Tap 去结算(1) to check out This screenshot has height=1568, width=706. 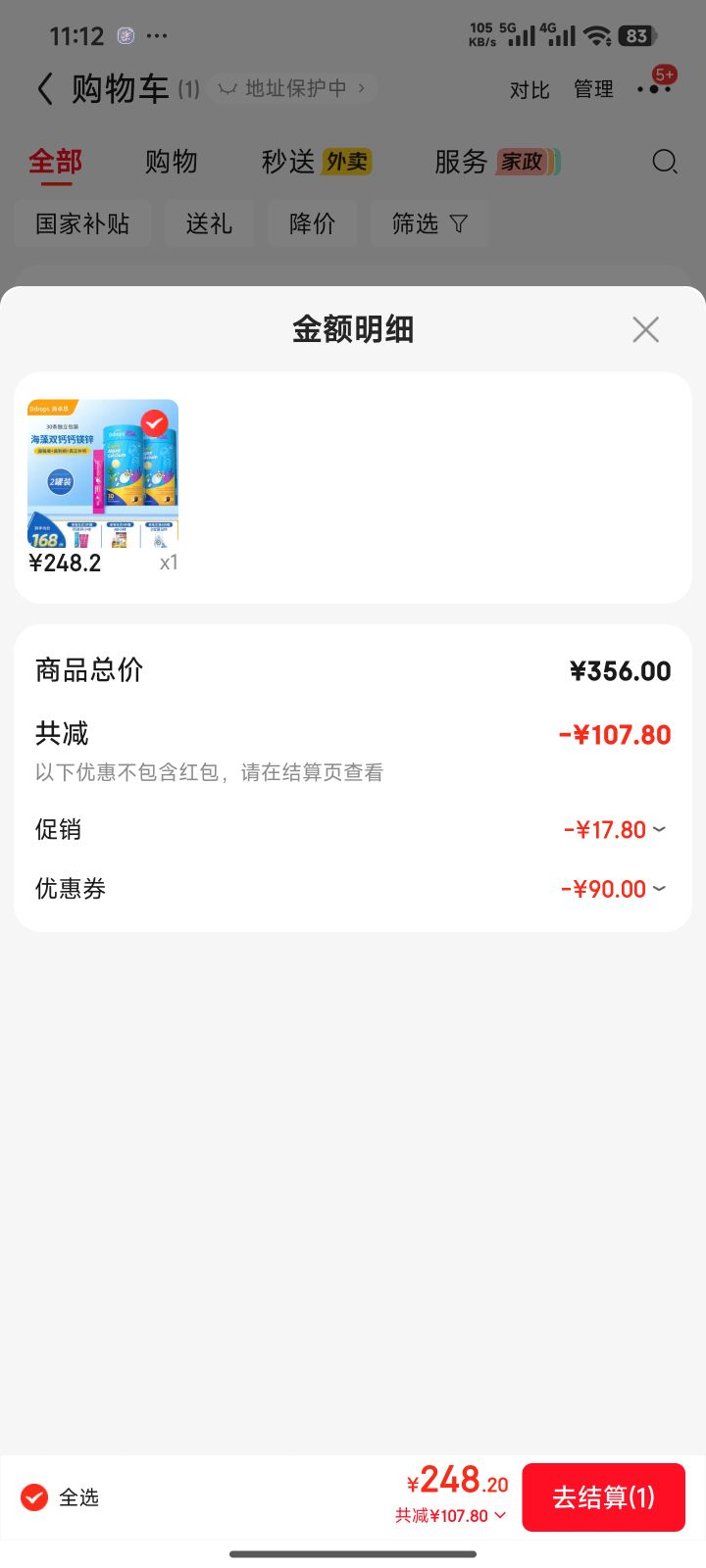tap(603, 1497)
